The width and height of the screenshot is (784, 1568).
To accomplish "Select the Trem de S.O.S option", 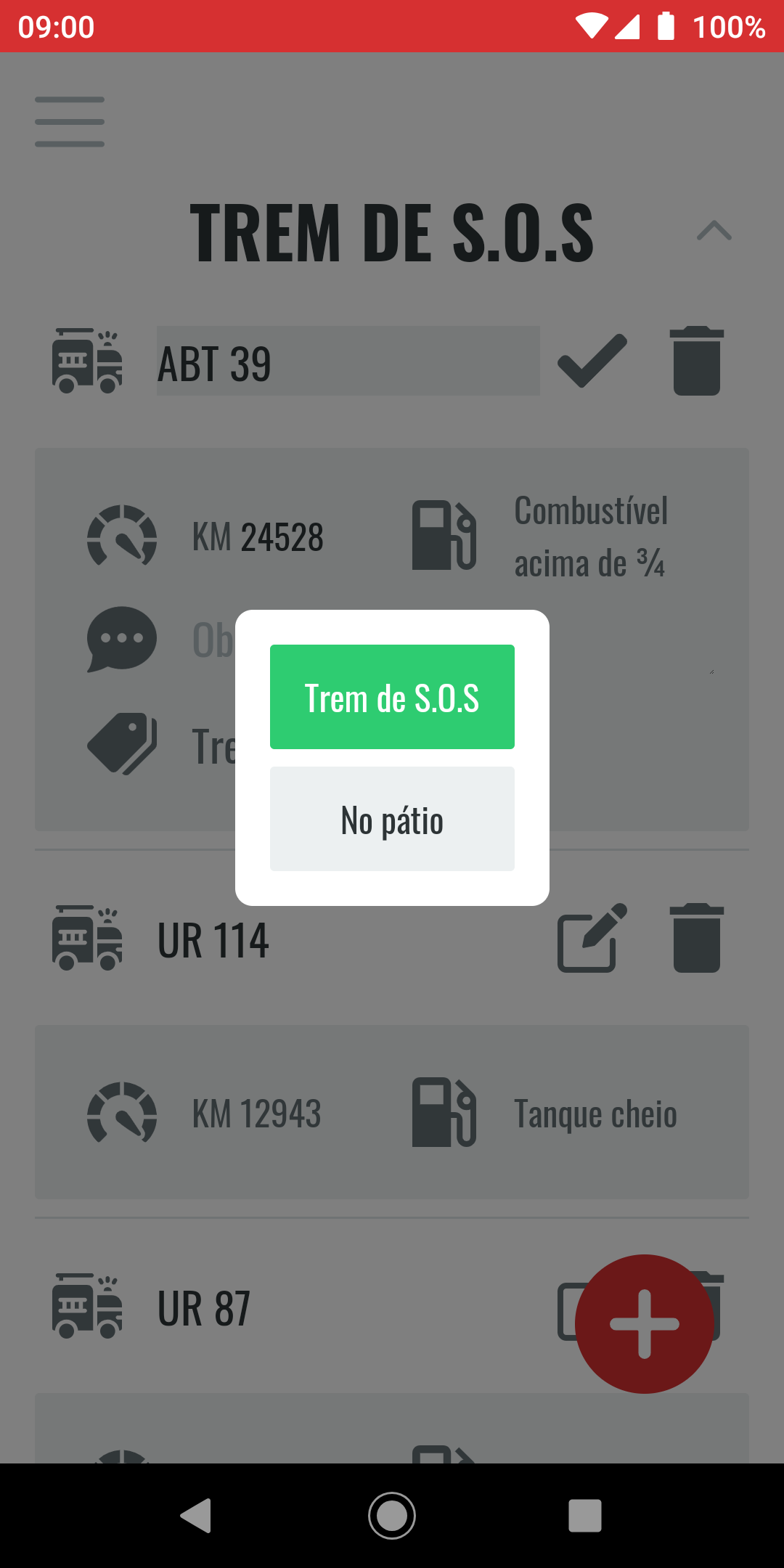I will [x=392, y=697].
